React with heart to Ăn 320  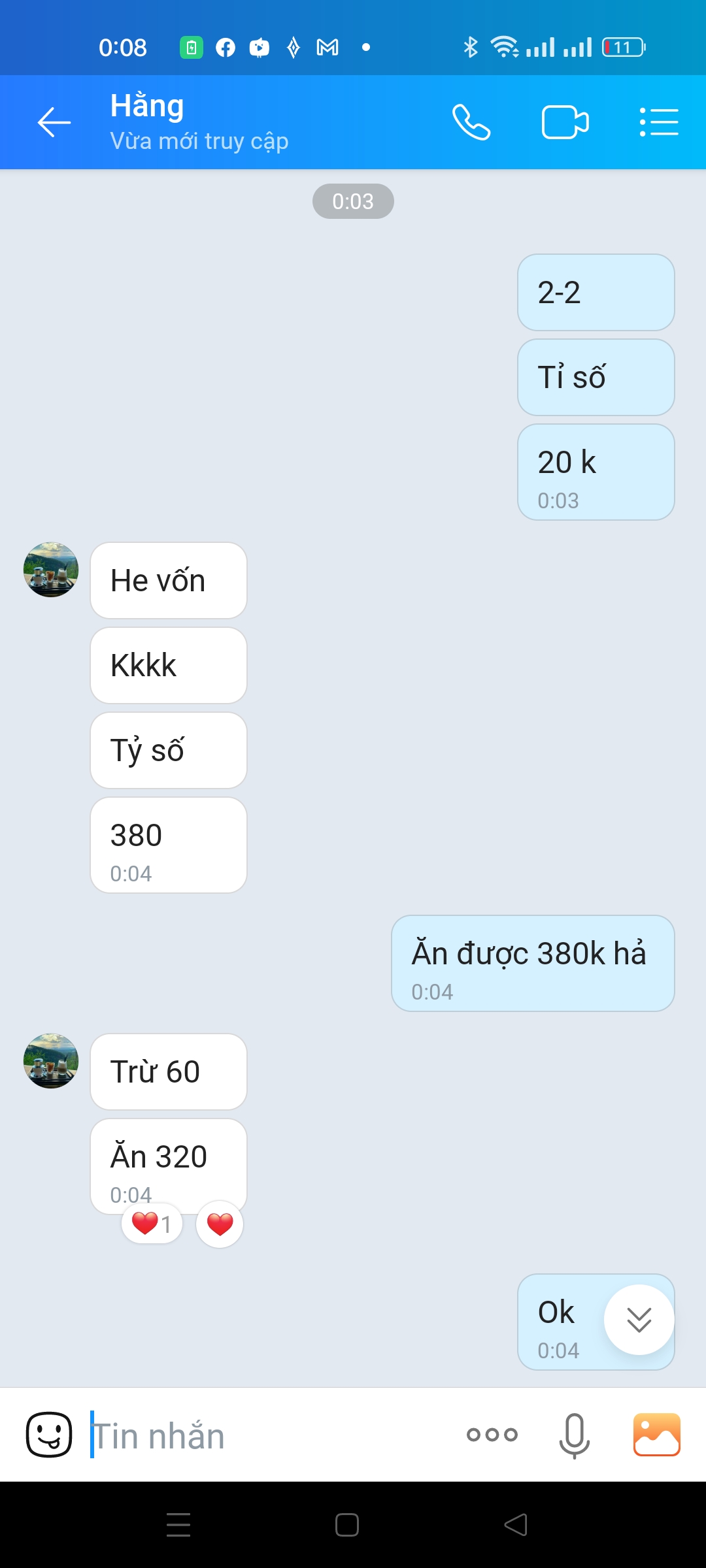click(x=220, y=1224)
